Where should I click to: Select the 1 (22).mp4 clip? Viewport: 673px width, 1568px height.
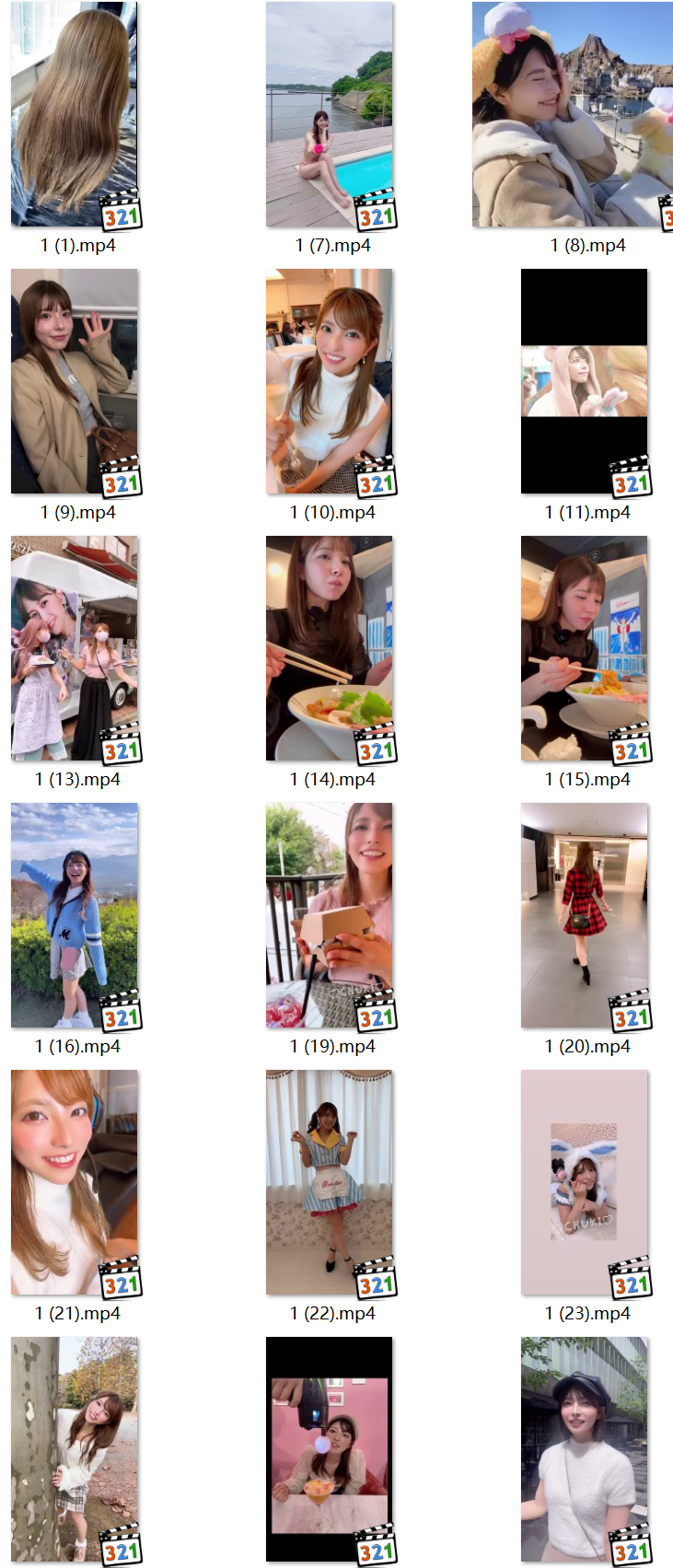pos(330,1182)
